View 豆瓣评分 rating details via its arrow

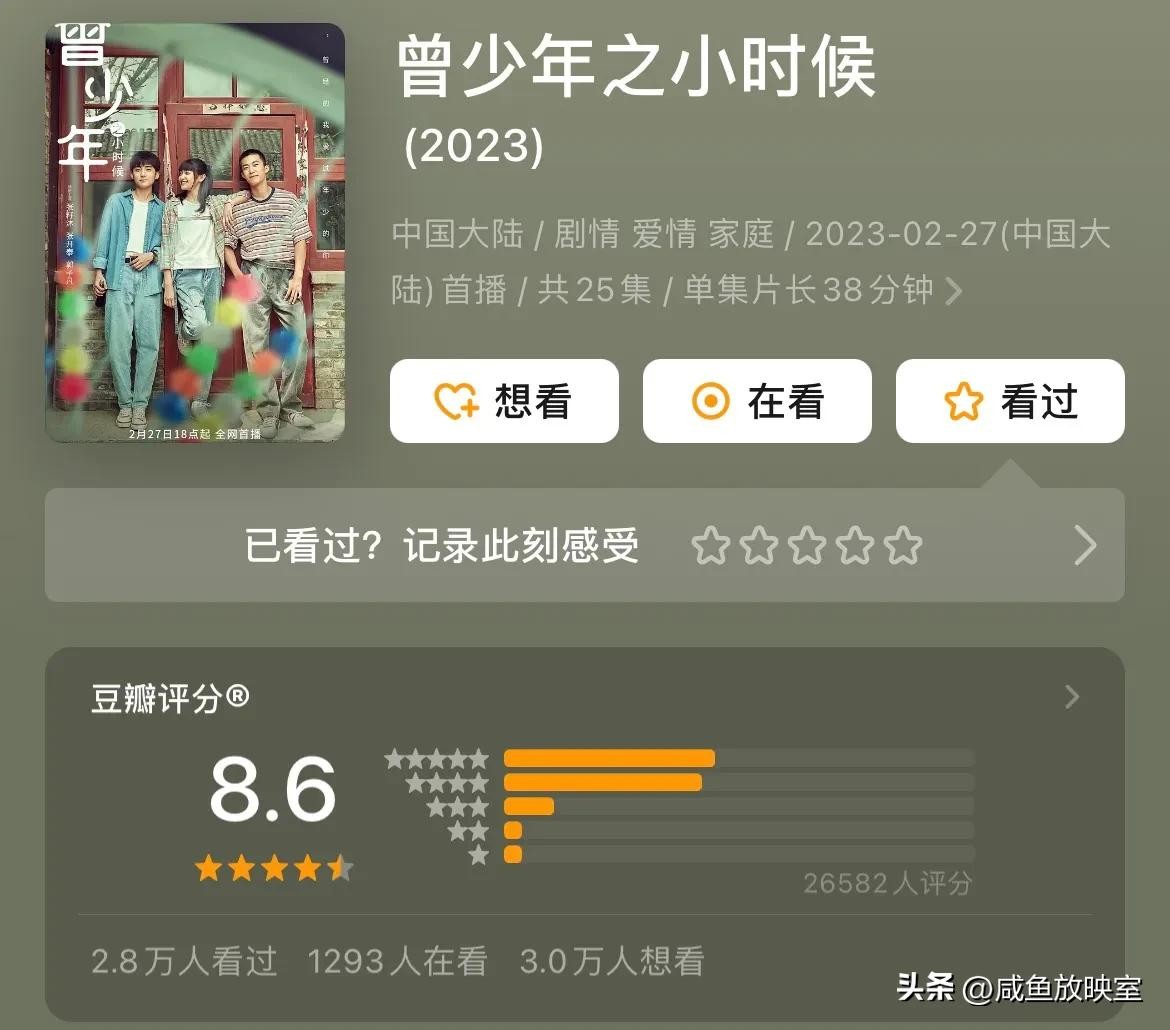pyautogui.click(x=1072, y=697)
